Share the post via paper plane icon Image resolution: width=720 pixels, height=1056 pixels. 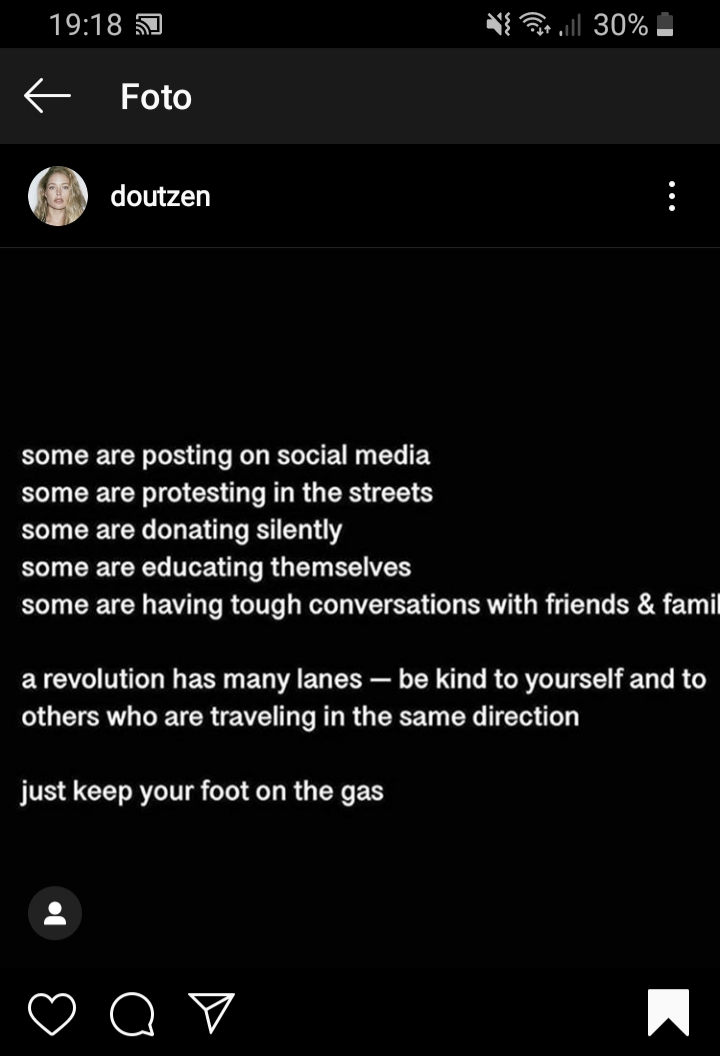[x=212, y=1012]
